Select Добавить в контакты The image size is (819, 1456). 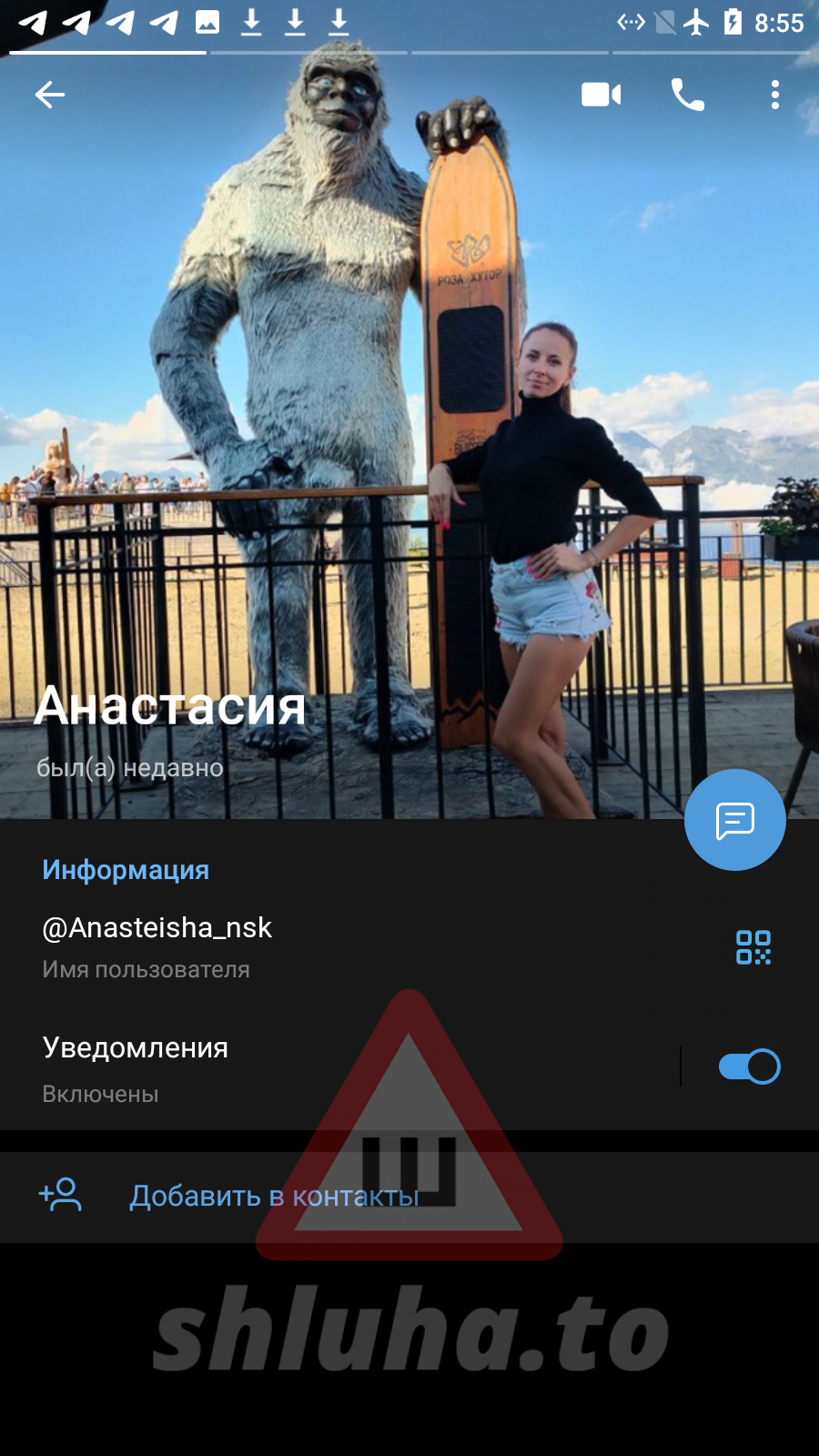point(273,1196)
